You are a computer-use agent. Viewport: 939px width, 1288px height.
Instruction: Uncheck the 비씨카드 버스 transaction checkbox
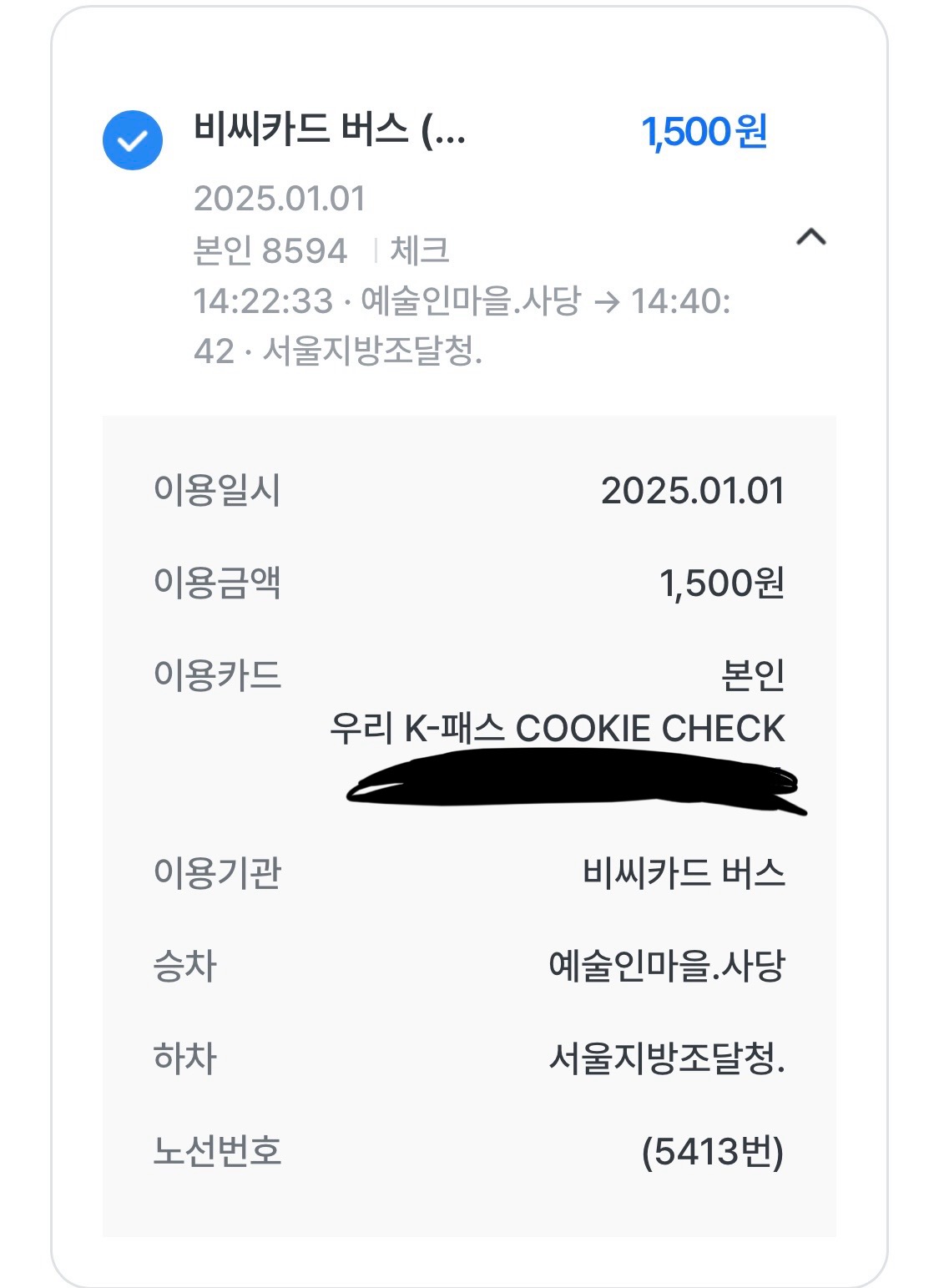(x=132, y=140)
